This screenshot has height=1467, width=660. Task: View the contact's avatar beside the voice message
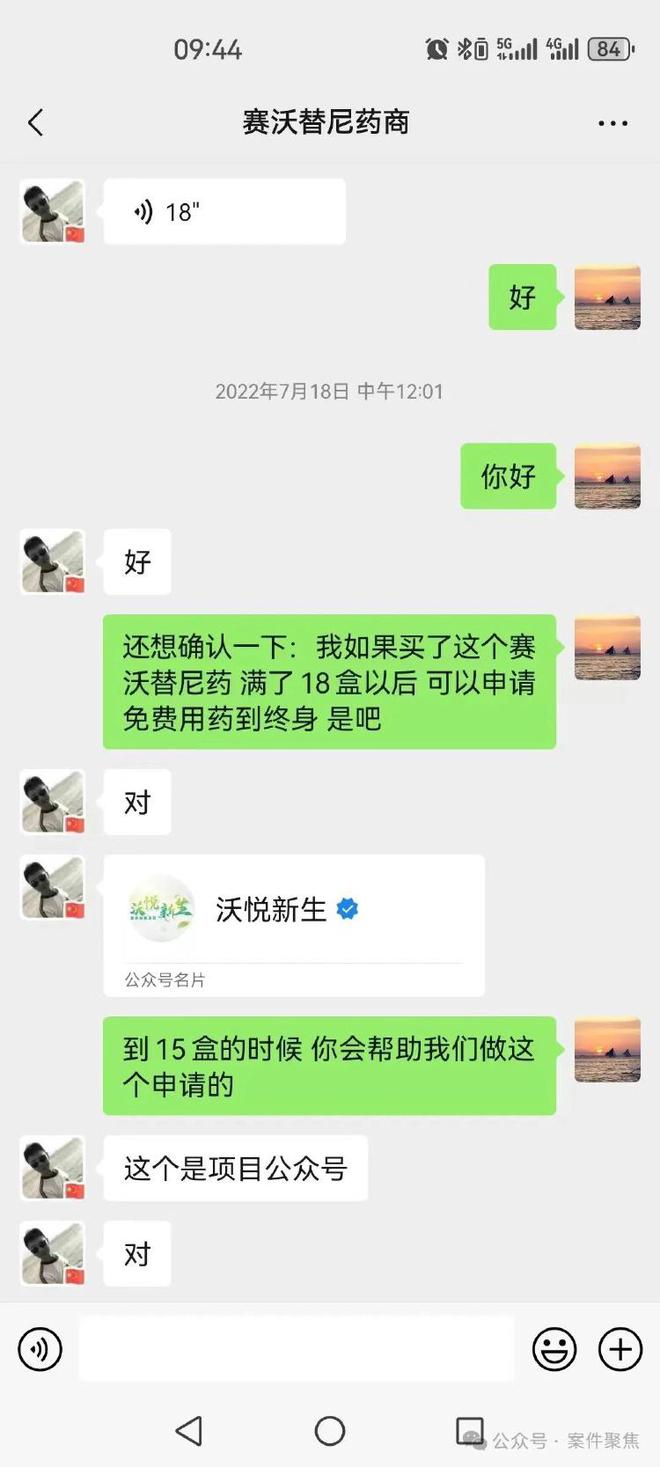pos(53,212)
